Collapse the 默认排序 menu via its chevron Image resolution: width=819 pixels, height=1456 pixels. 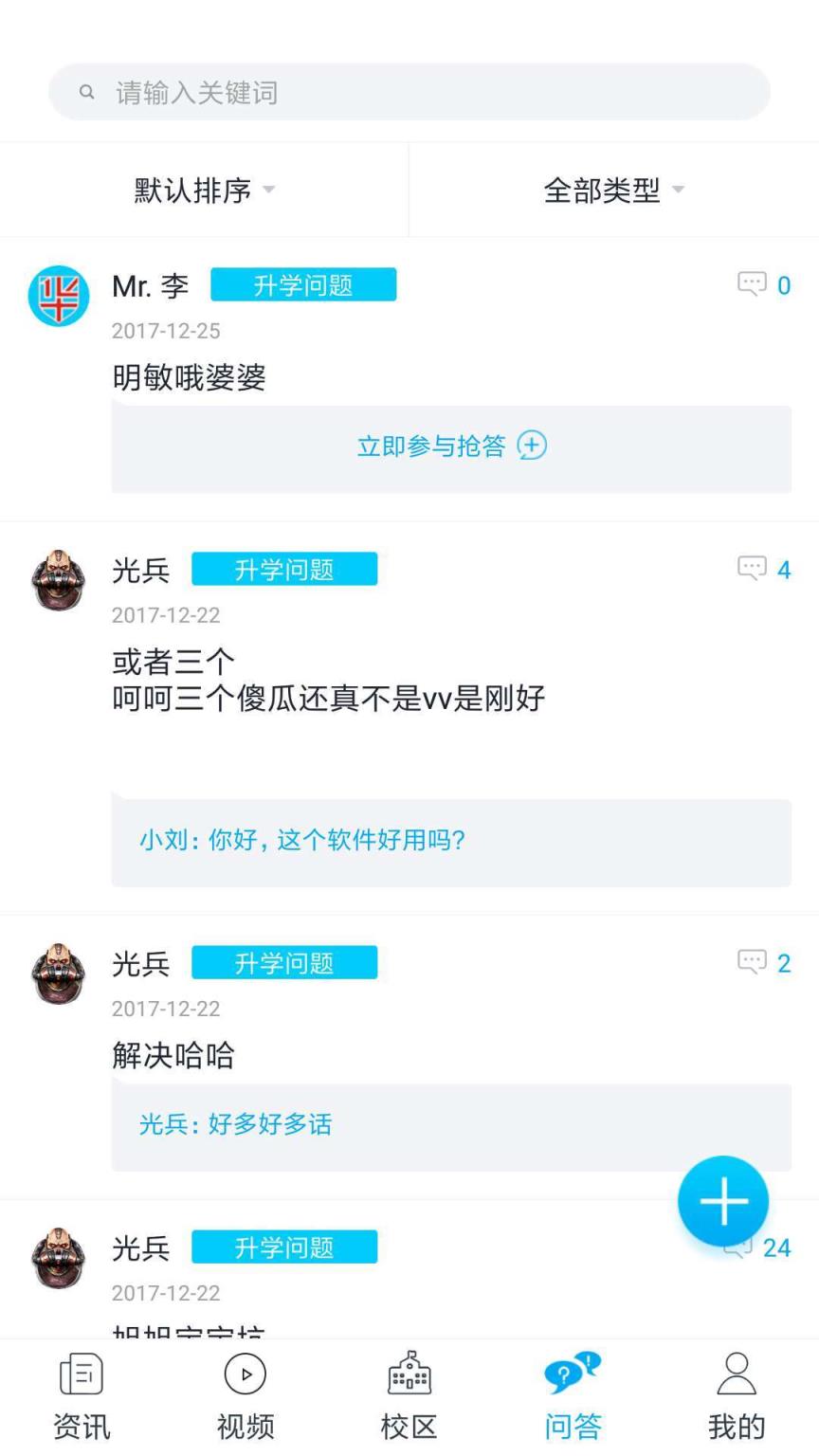tap(268, 190)
